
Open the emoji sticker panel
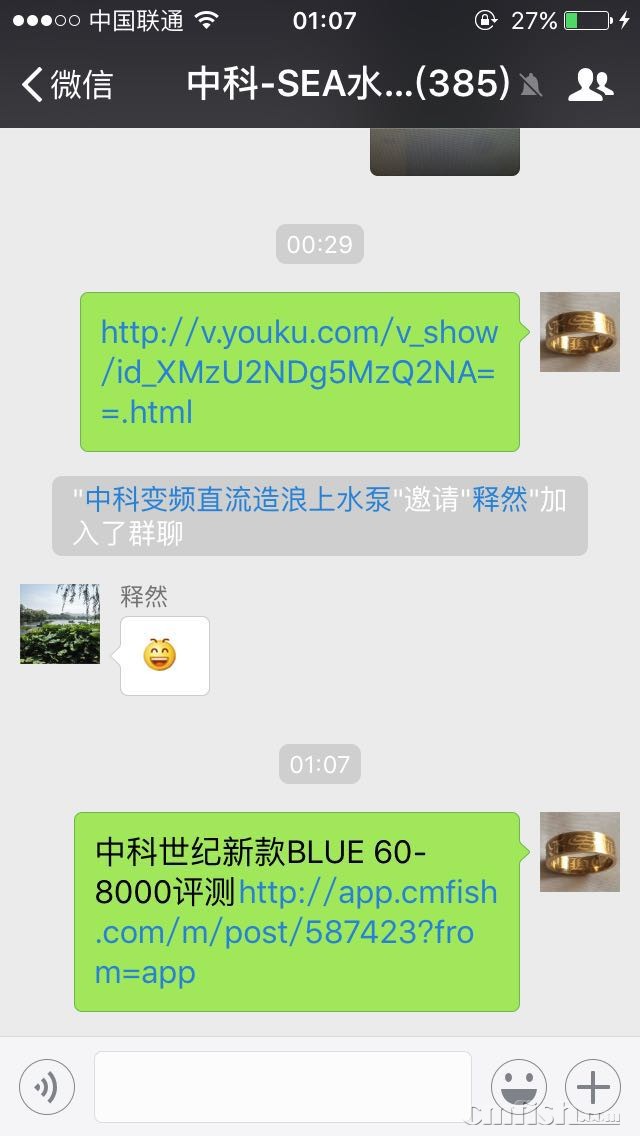[518, 1087]
